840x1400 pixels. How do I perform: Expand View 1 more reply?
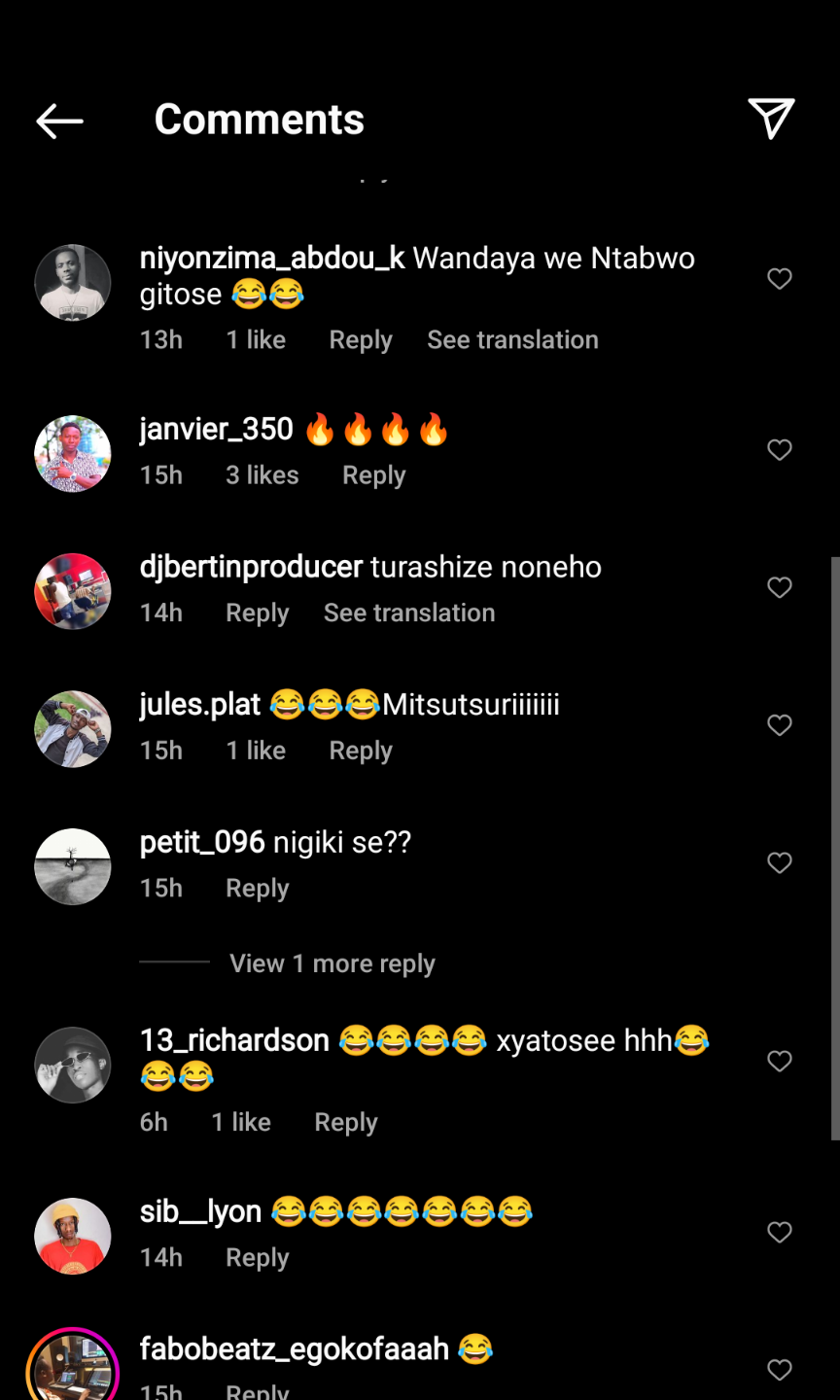332,964
